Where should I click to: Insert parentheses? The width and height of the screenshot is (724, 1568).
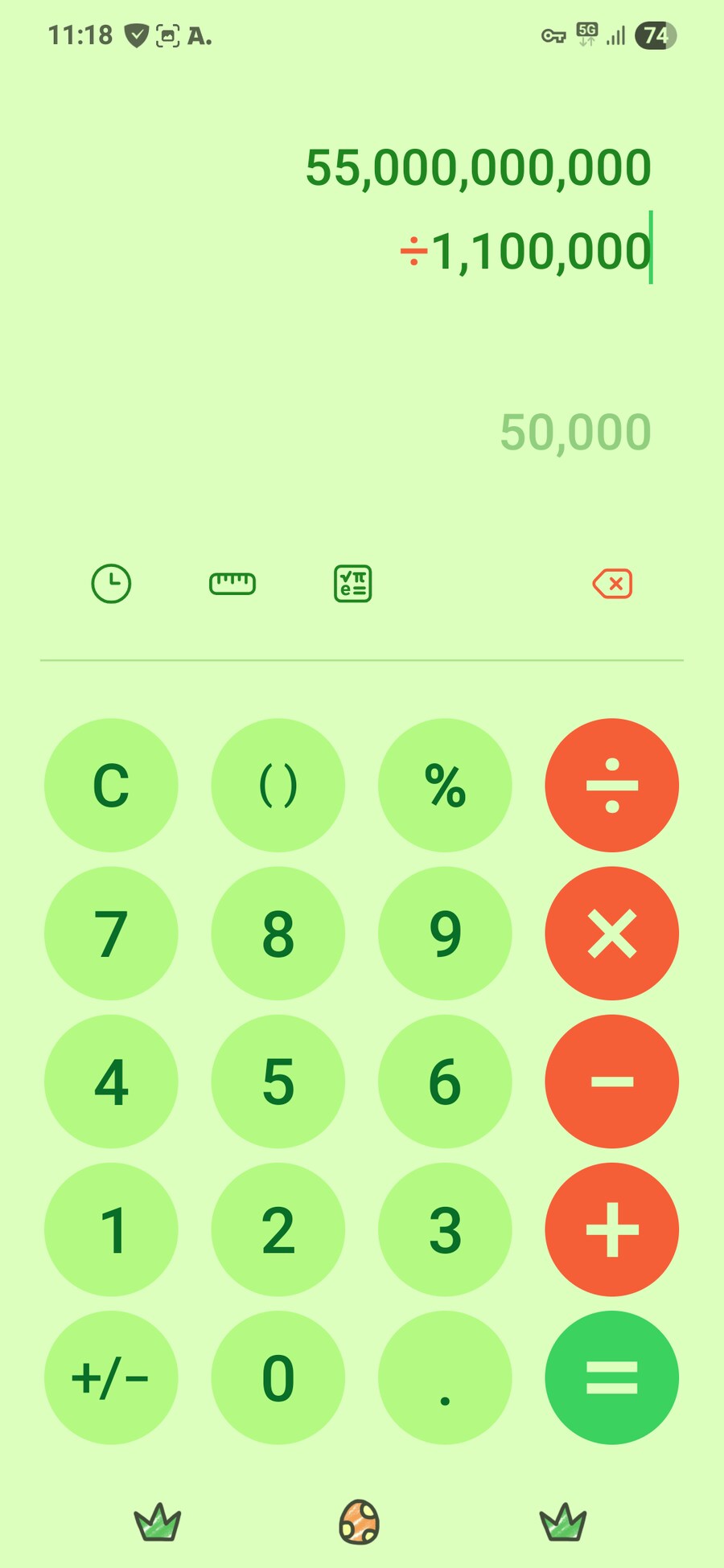tap(278, 786)
